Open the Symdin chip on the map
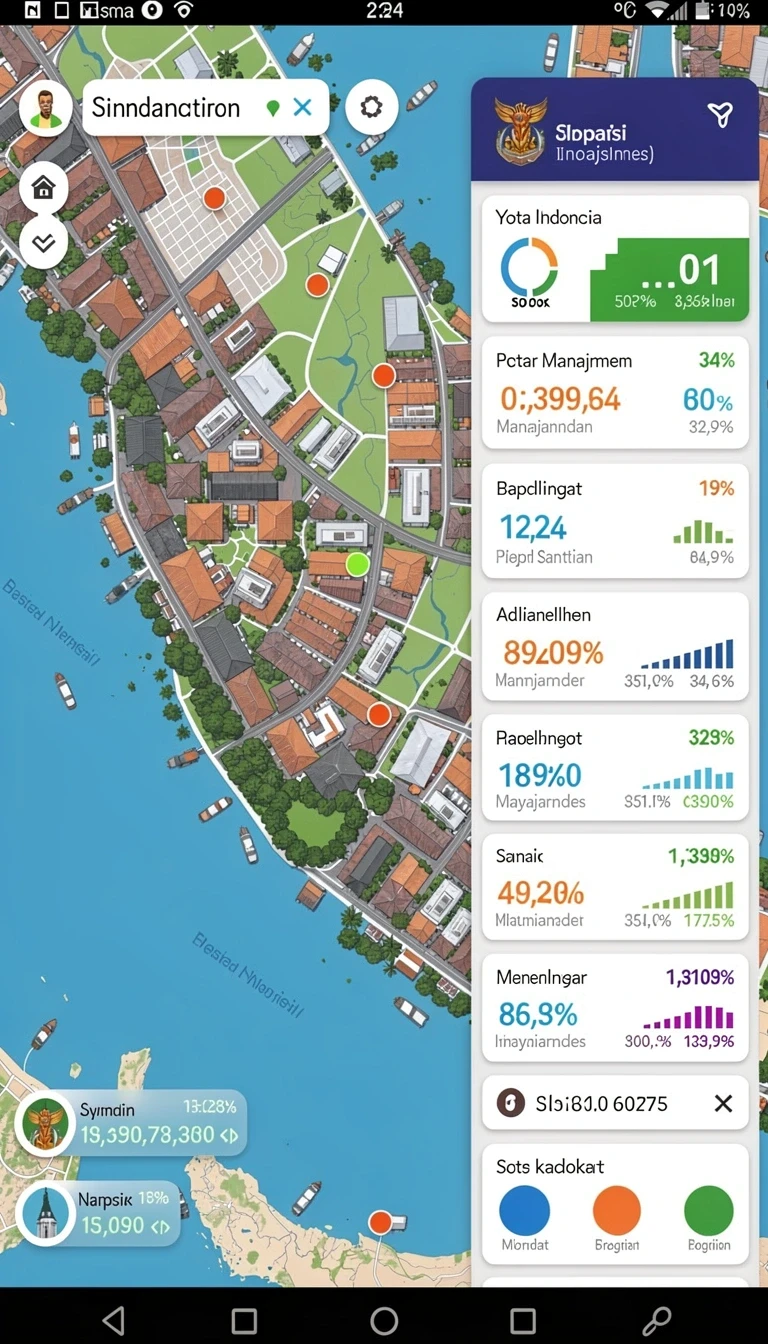Screen dimensions: 768x1344 pyautogui.click(x=132, y=1123)
